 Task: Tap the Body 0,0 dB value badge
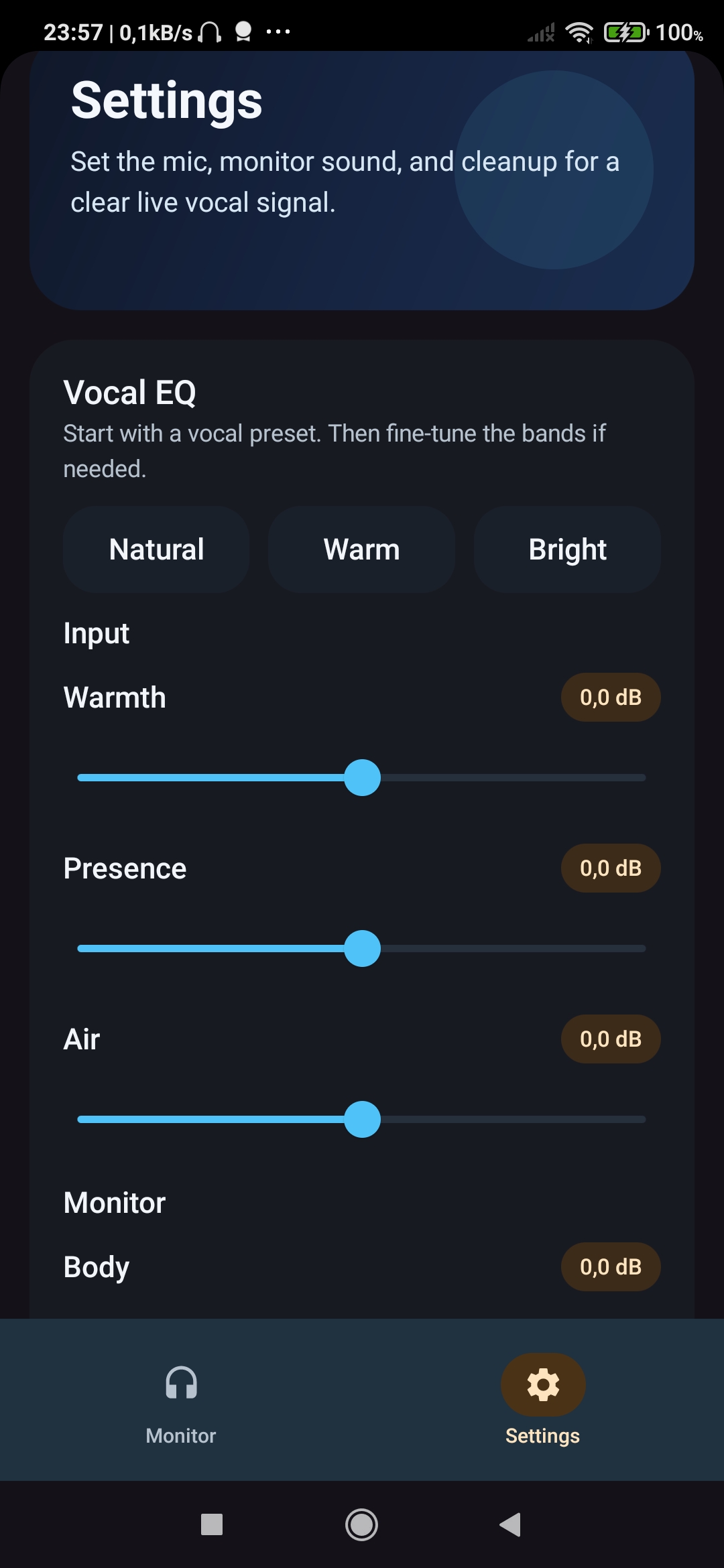(x=610, y=1266)
